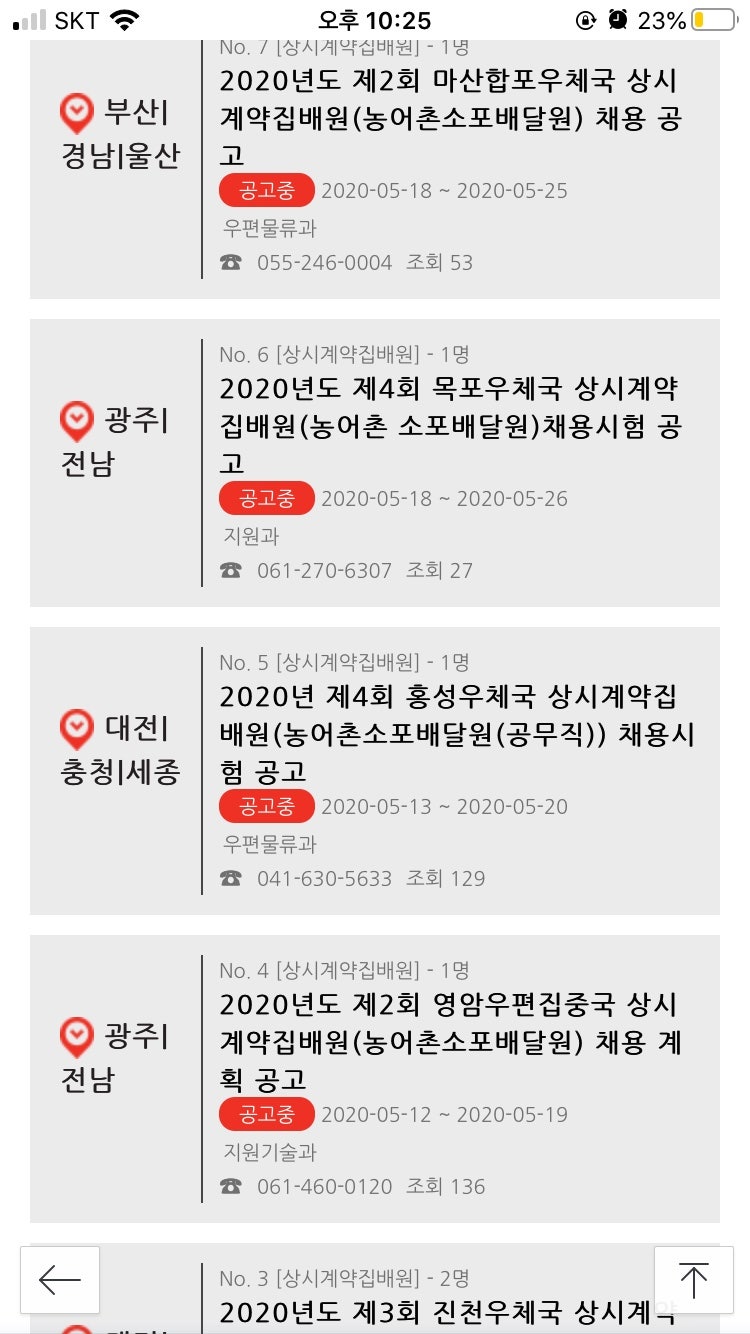Open the 목포우체국 채용시험 notice
The width and height of the screenshot is (750, 1334).
(450, 426)
